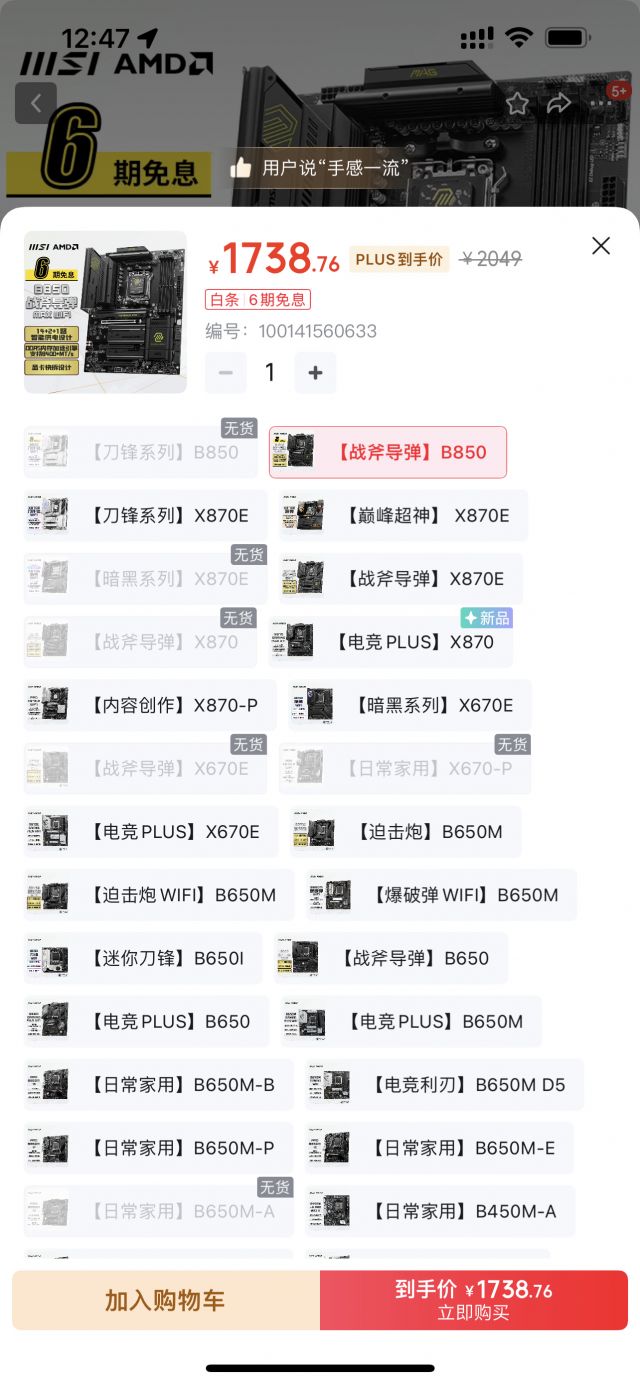Close the product options sheet

[600, 246]
